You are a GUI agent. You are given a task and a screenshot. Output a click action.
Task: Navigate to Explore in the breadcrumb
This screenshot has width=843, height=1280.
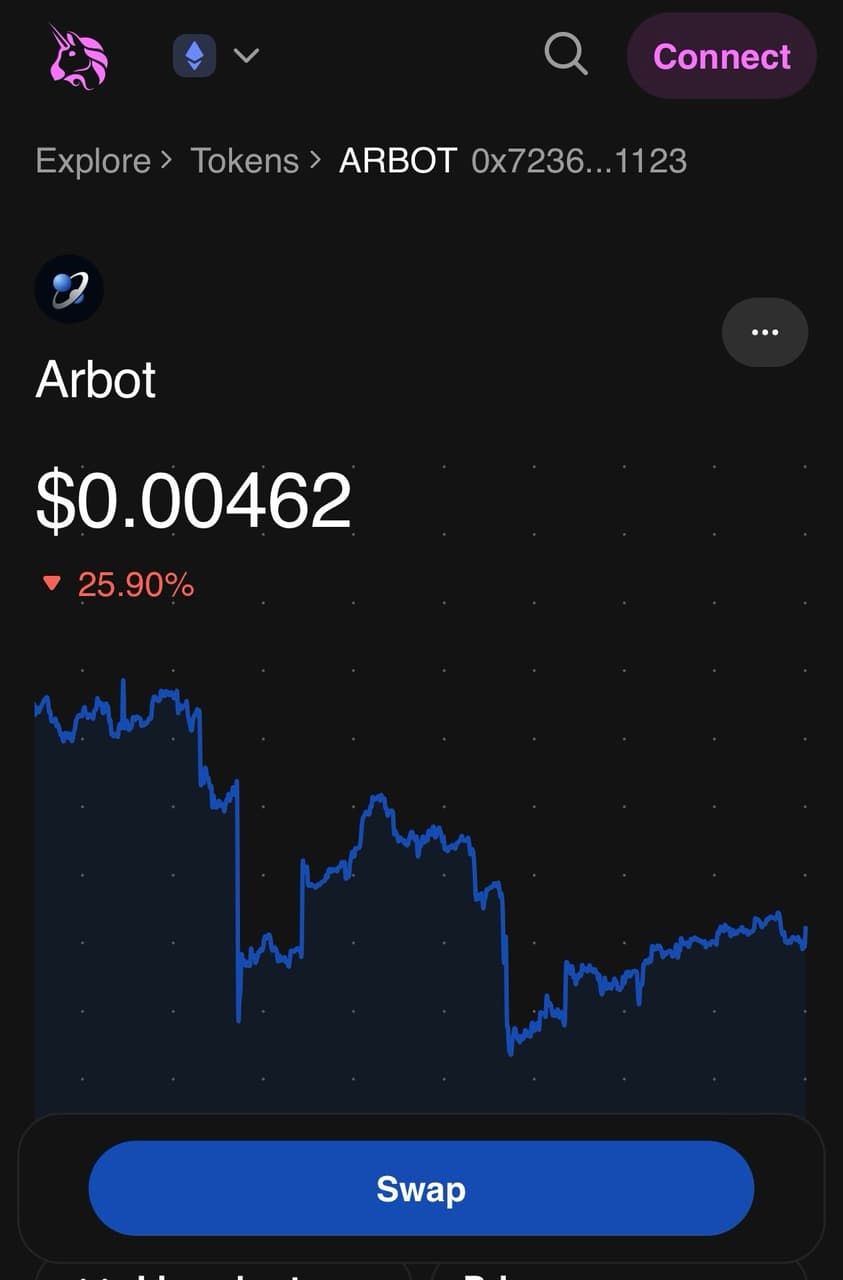(93, 160)
